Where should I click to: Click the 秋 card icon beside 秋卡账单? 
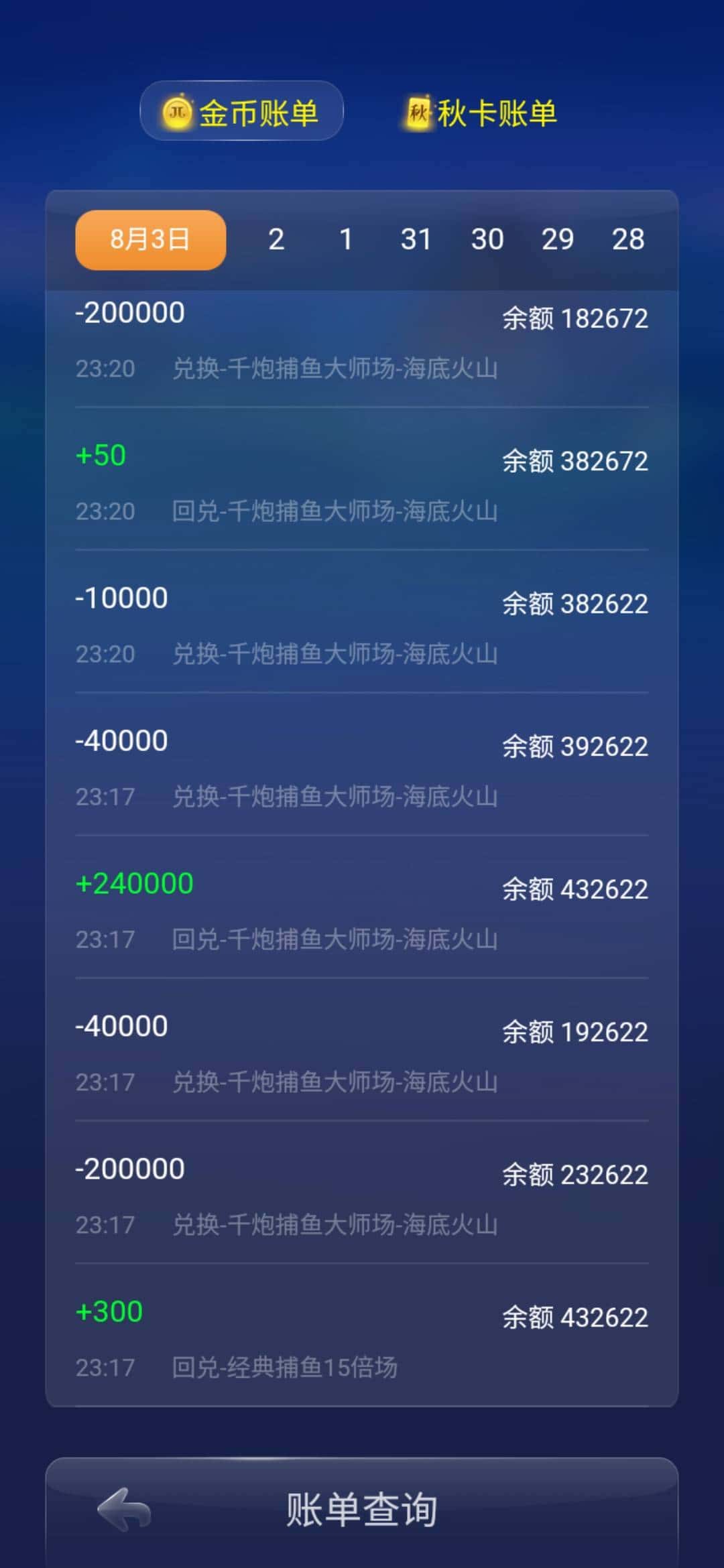pyautogui.click(x=418, y=113)
